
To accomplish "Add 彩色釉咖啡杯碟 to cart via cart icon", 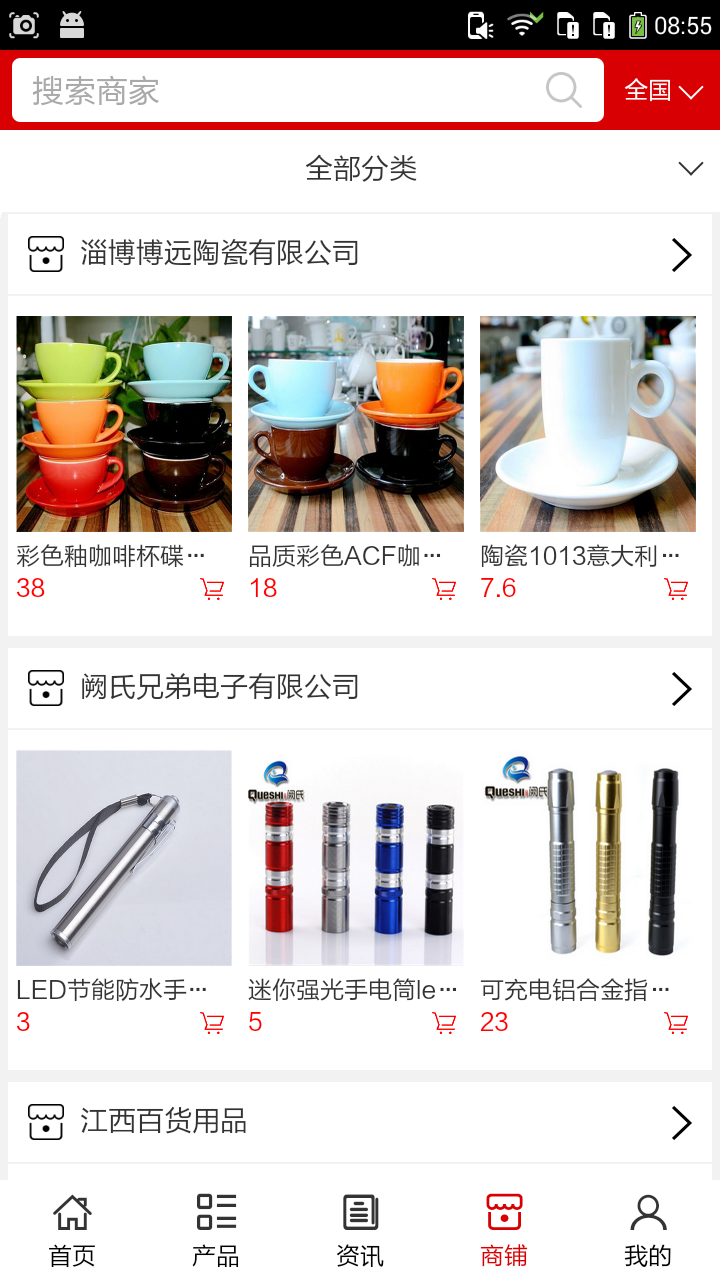I will point(211,589).
